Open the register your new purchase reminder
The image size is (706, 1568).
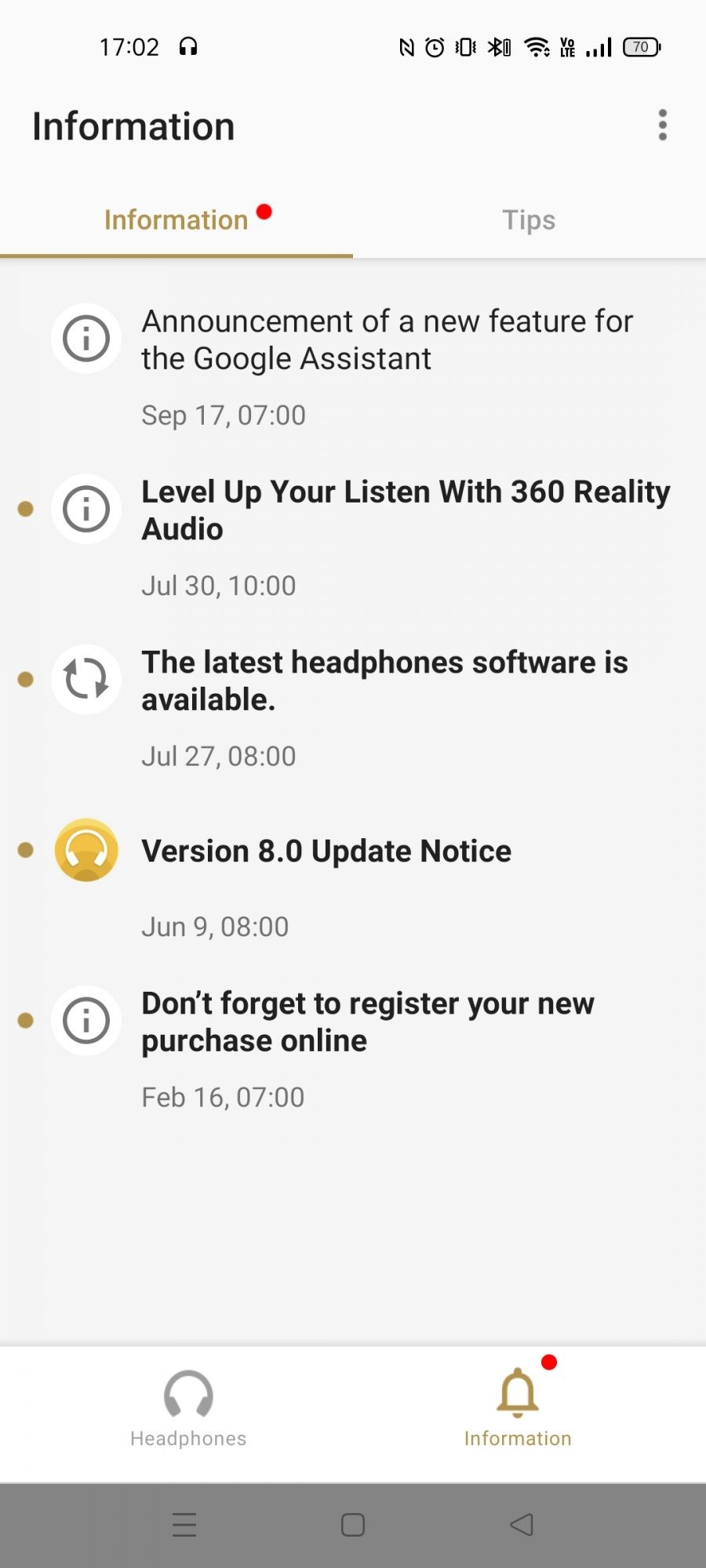pyautogui.click(x=367, y=1022)
